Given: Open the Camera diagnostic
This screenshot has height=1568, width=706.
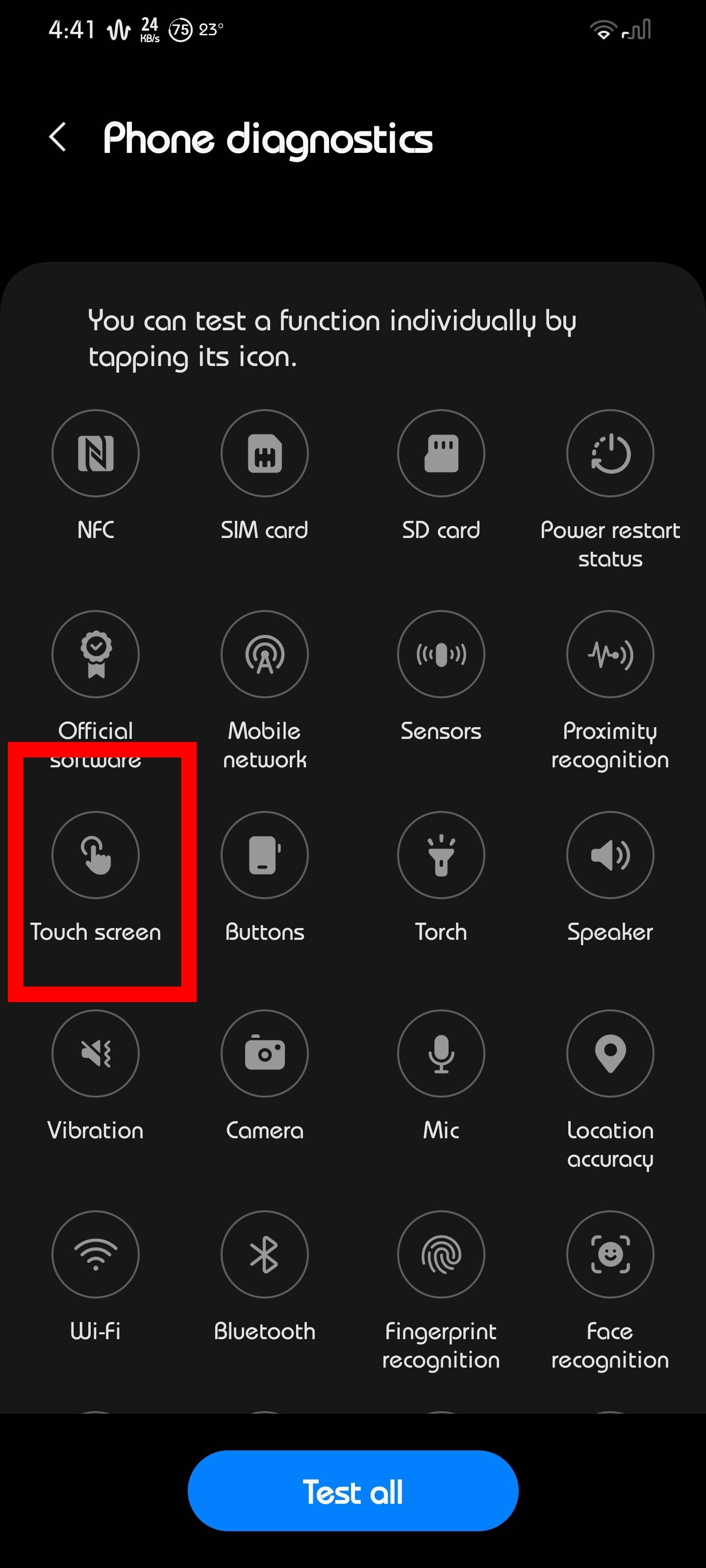Looking at the screenshot, I should (264, 1053).
